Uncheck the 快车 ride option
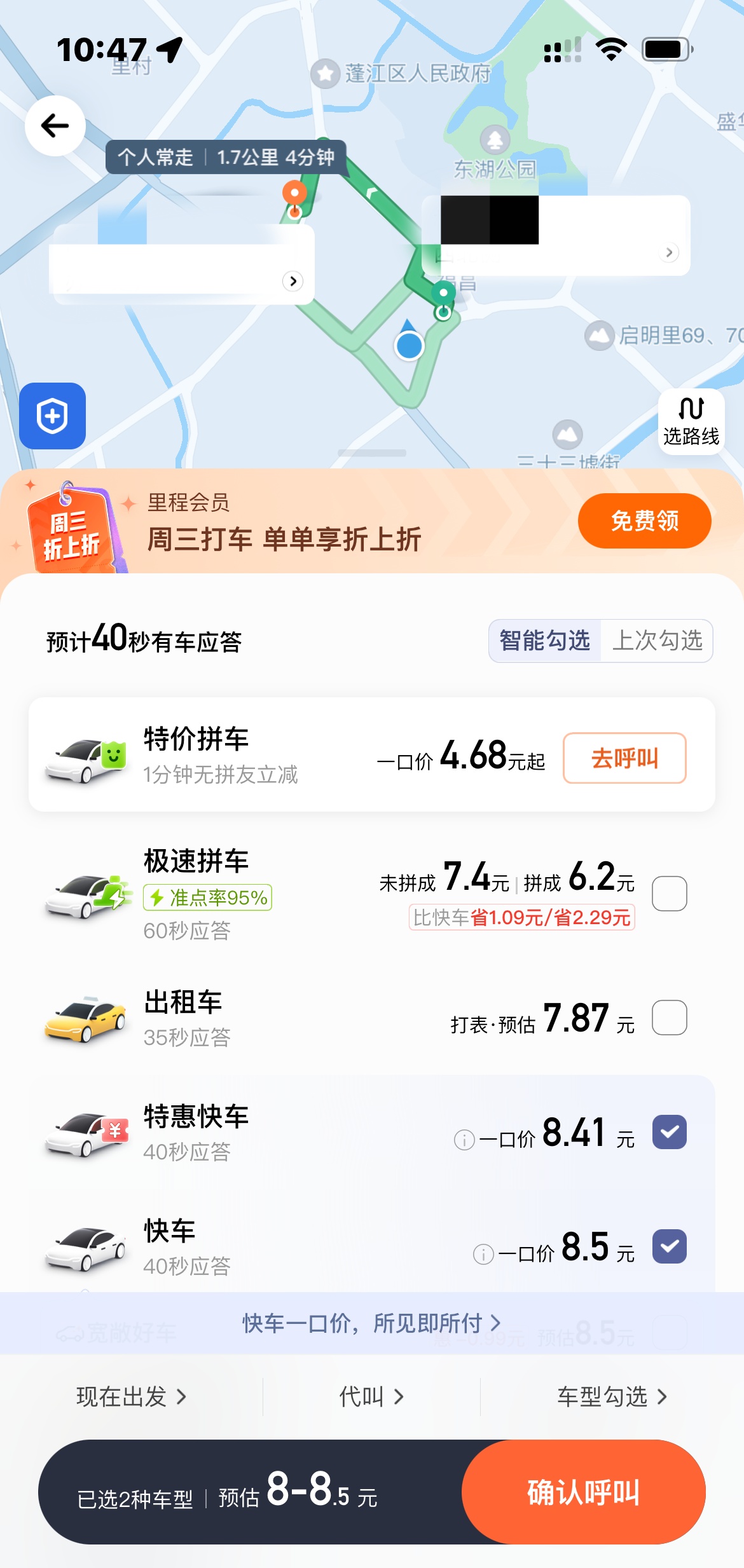744x1568 pixels. [x=669, y=1246]
